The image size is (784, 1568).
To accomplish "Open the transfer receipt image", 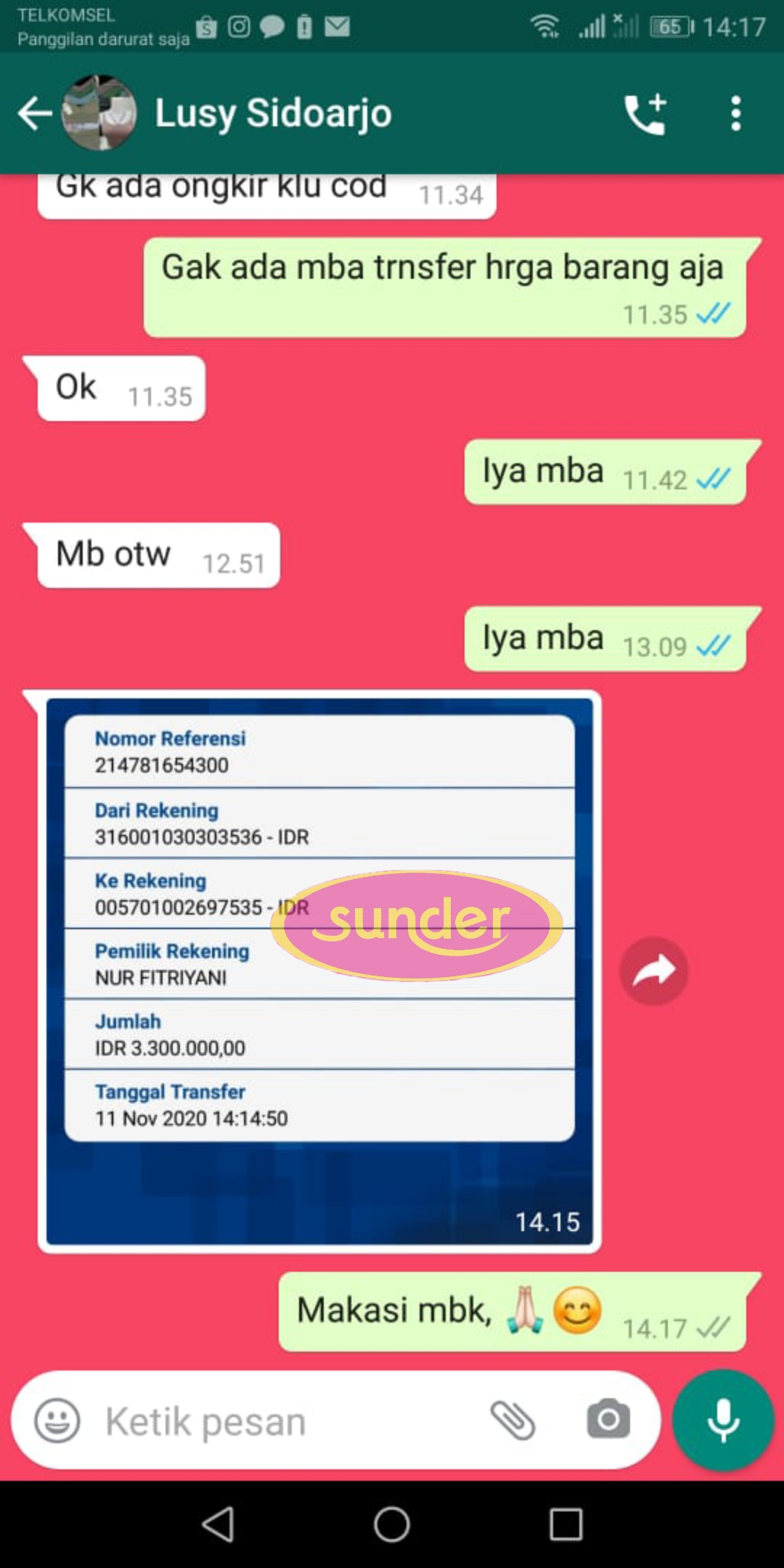I will pyautogui.click(x=319, y=971).
